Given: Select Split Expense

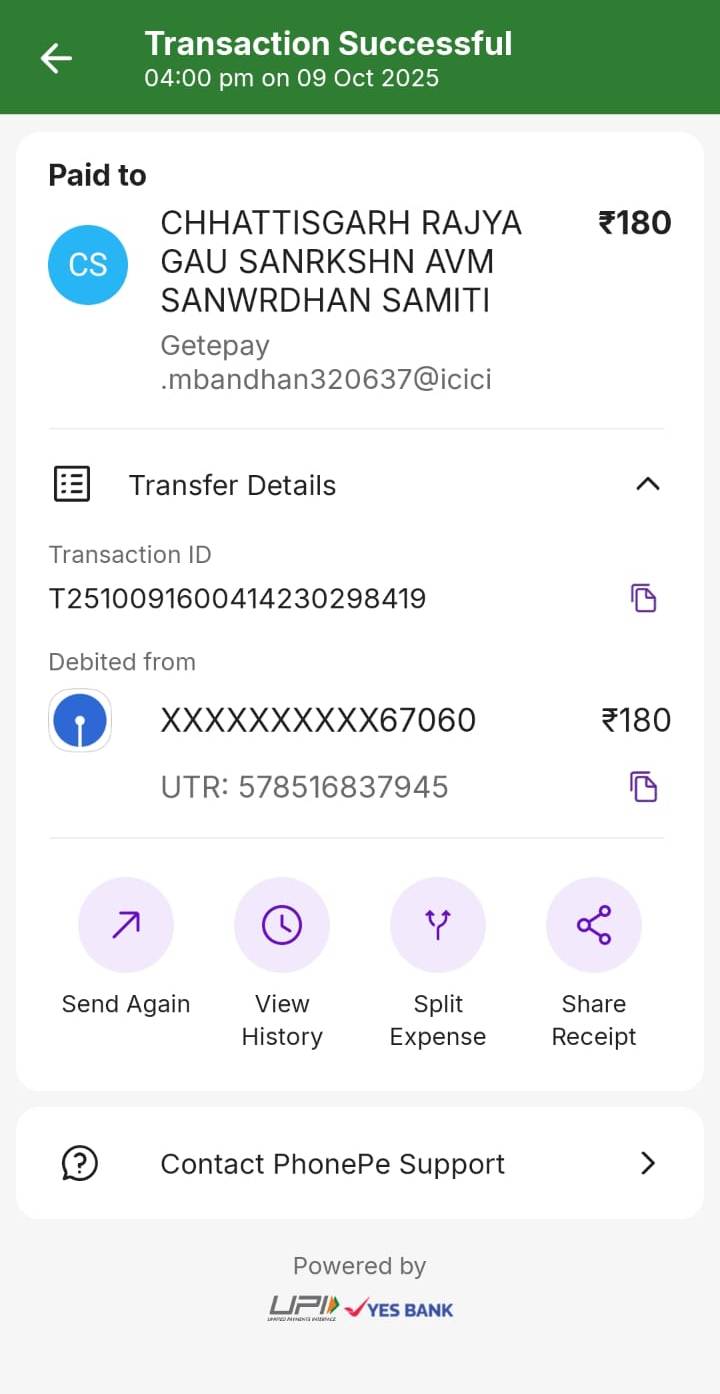Looking at the screenshot, I should tap(438, 926).
